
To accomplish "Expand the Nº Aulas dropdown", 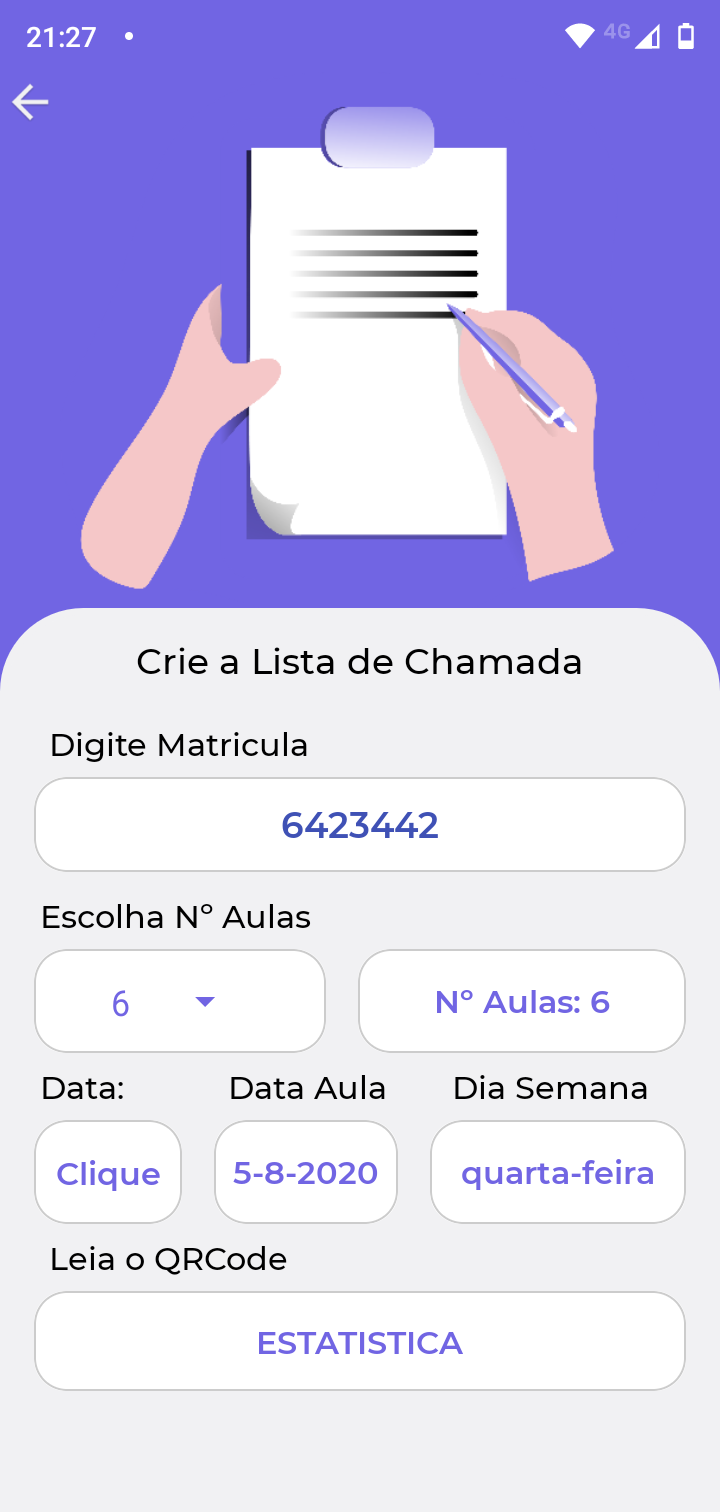I will point(180,1001).
